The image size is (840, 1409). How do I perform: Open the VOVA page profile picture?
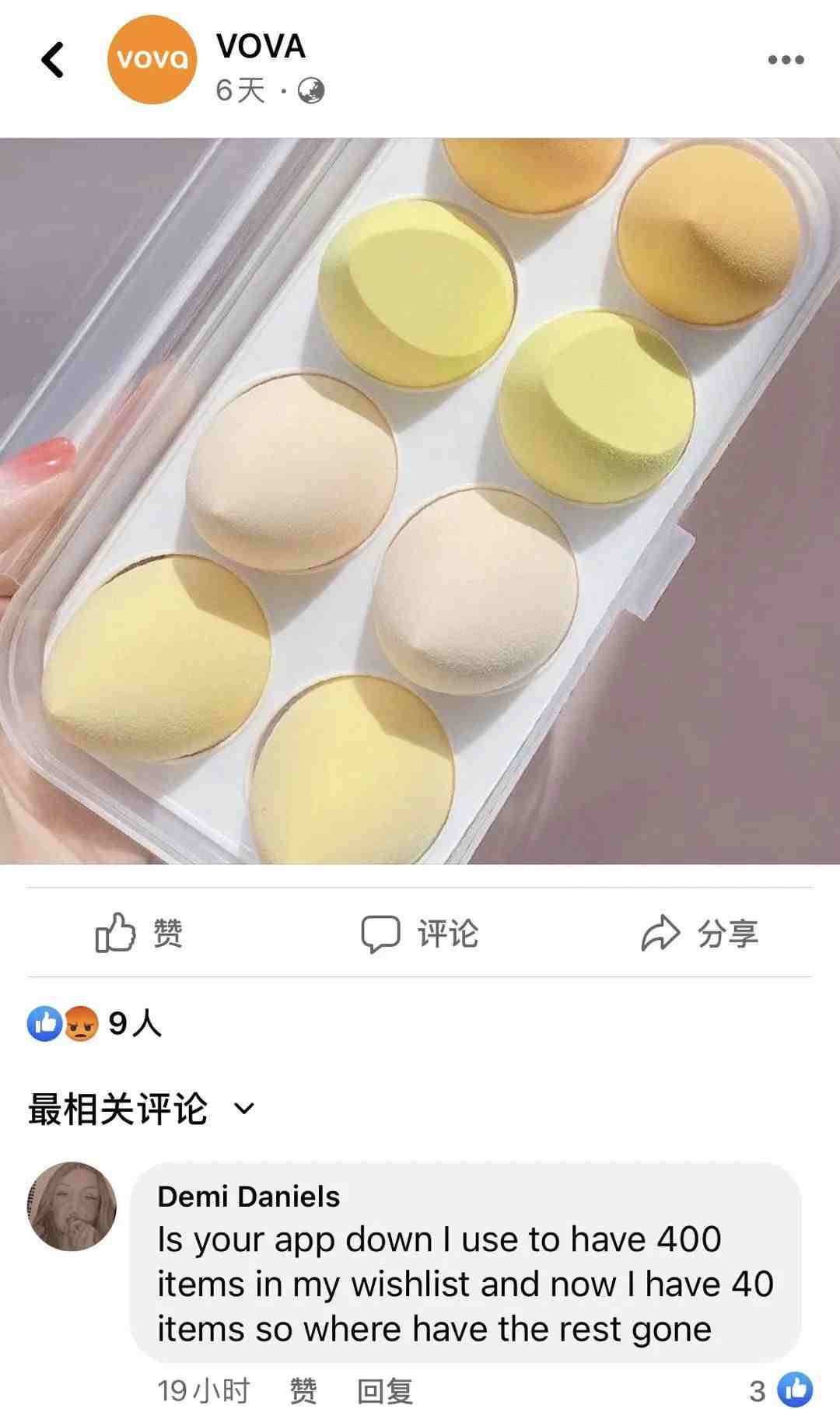point(152,60)
